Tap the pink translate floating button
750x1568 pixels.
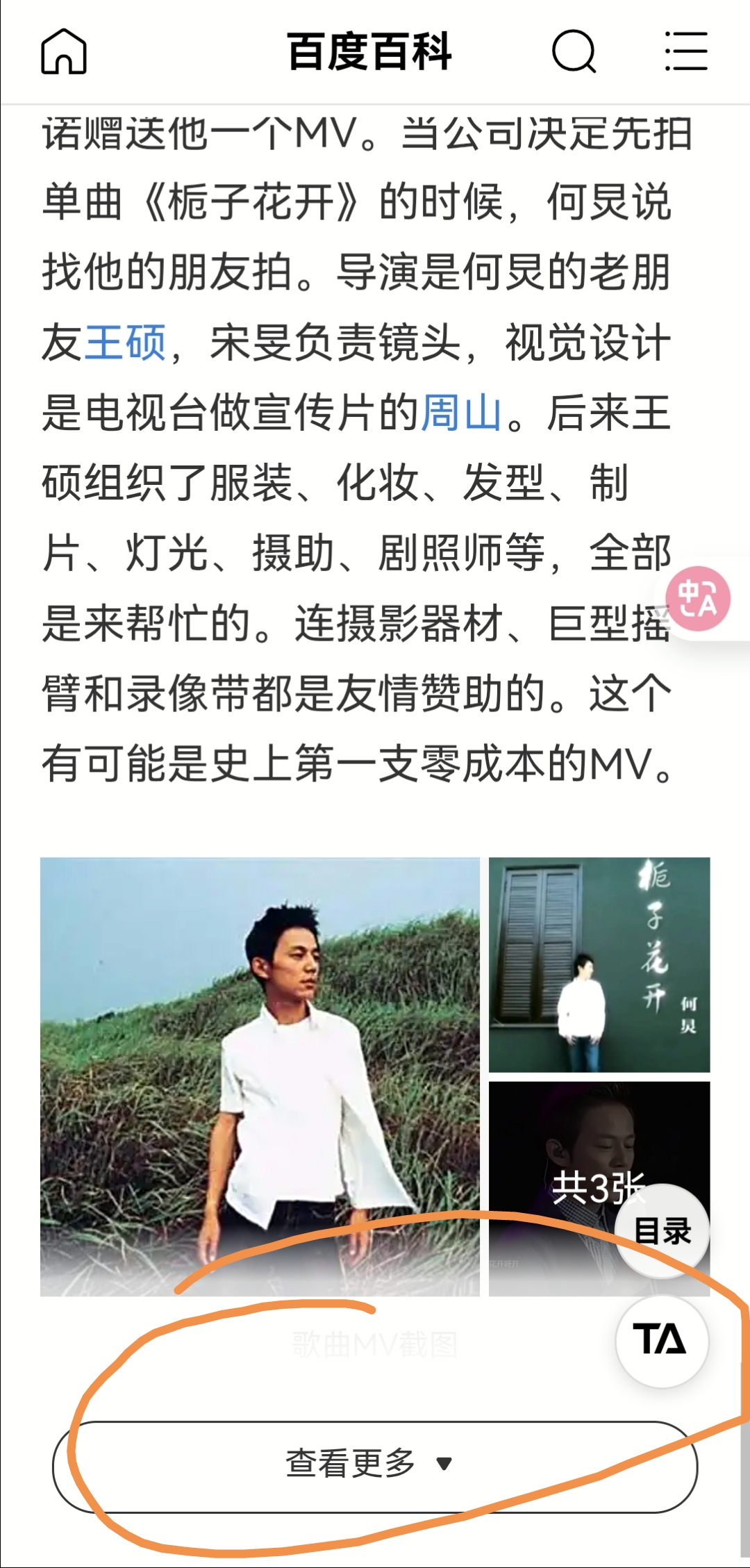pyautogui.click(x=697, y=599)
